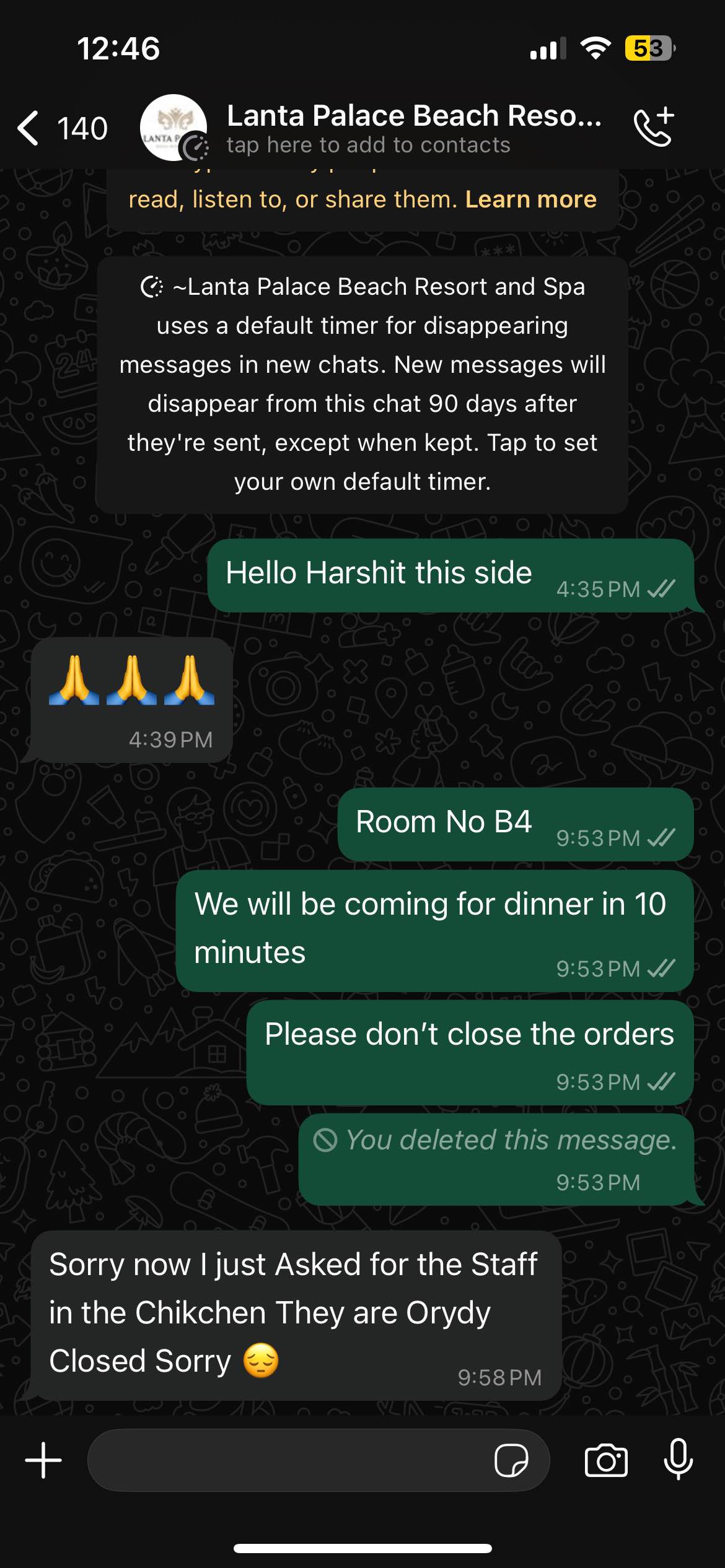Open the sticker picker
Image resolution: width=725 pixels, height=1568 pixels.
pyautogui.click(x=511, y=1460)
